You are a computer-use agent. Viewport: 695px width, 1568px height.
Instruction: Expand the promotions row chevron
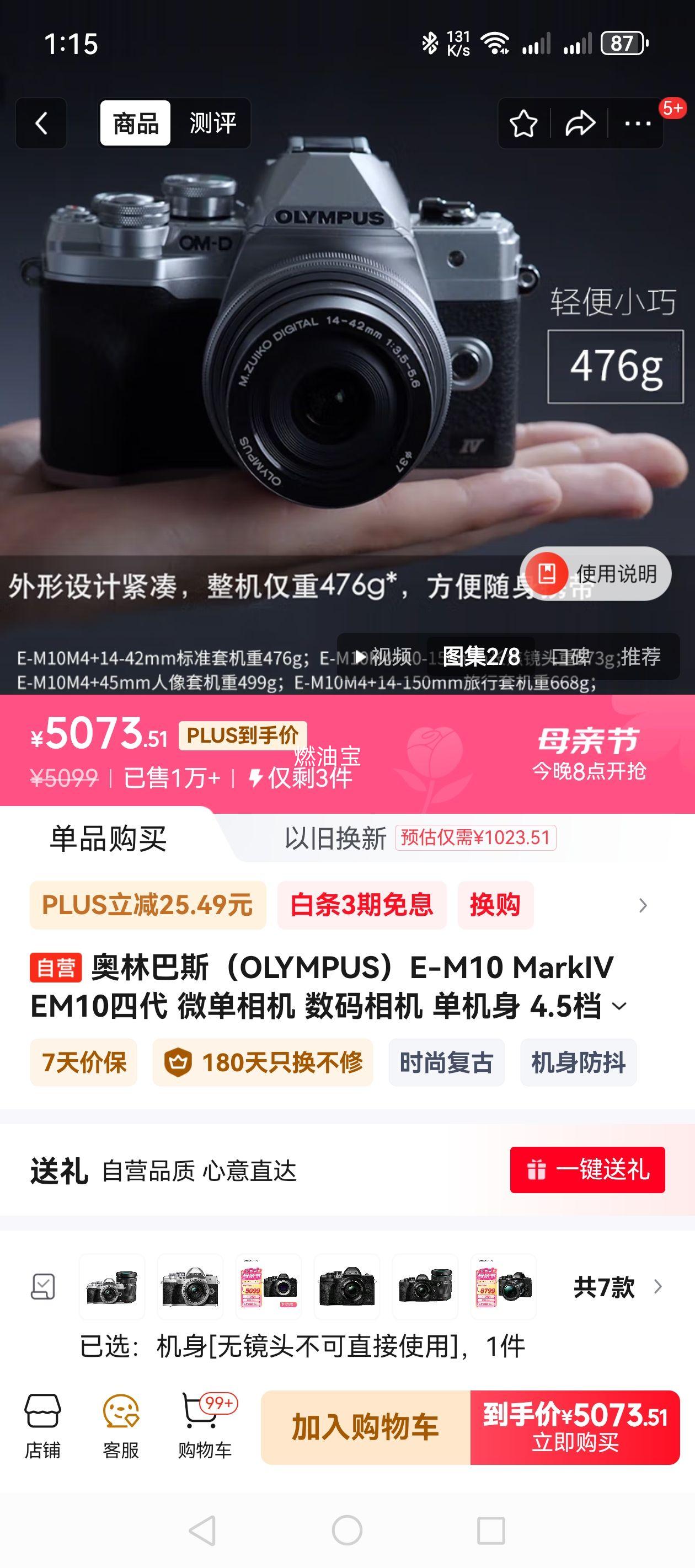644,906
